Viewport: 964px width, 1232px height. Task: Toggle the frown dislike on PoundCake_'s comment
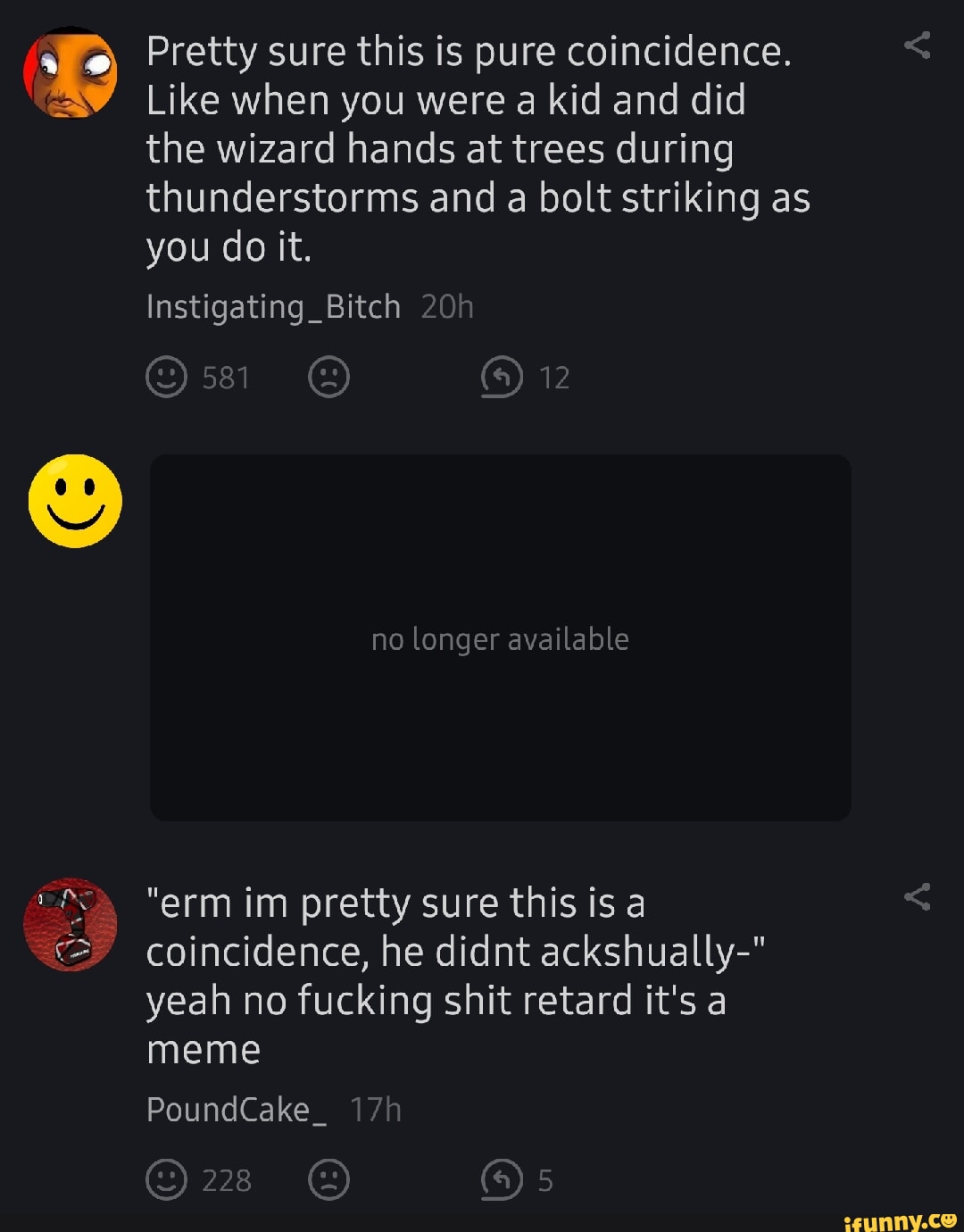[328, 1179]
